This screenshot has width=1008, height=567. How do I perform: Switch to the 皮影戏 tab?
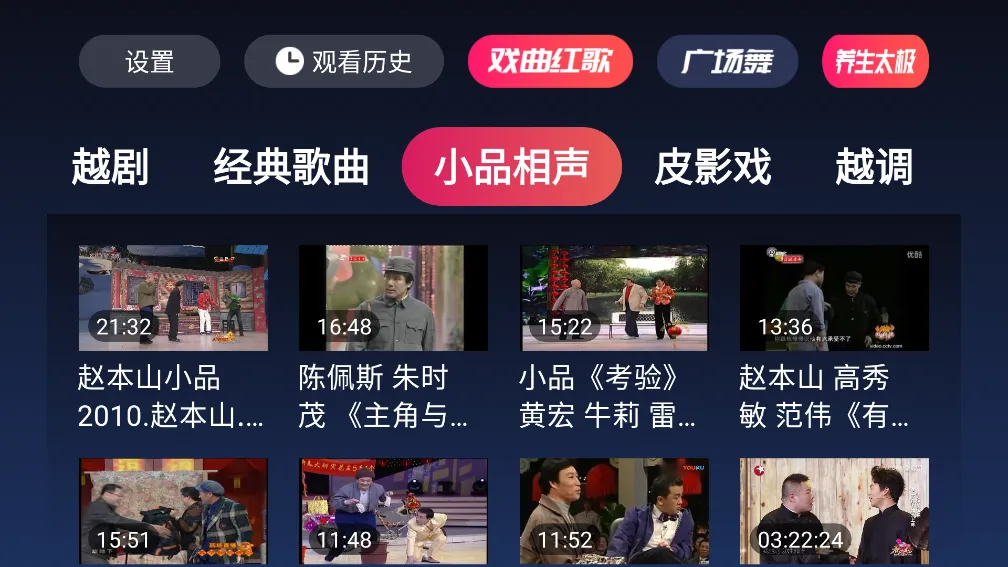713,167
